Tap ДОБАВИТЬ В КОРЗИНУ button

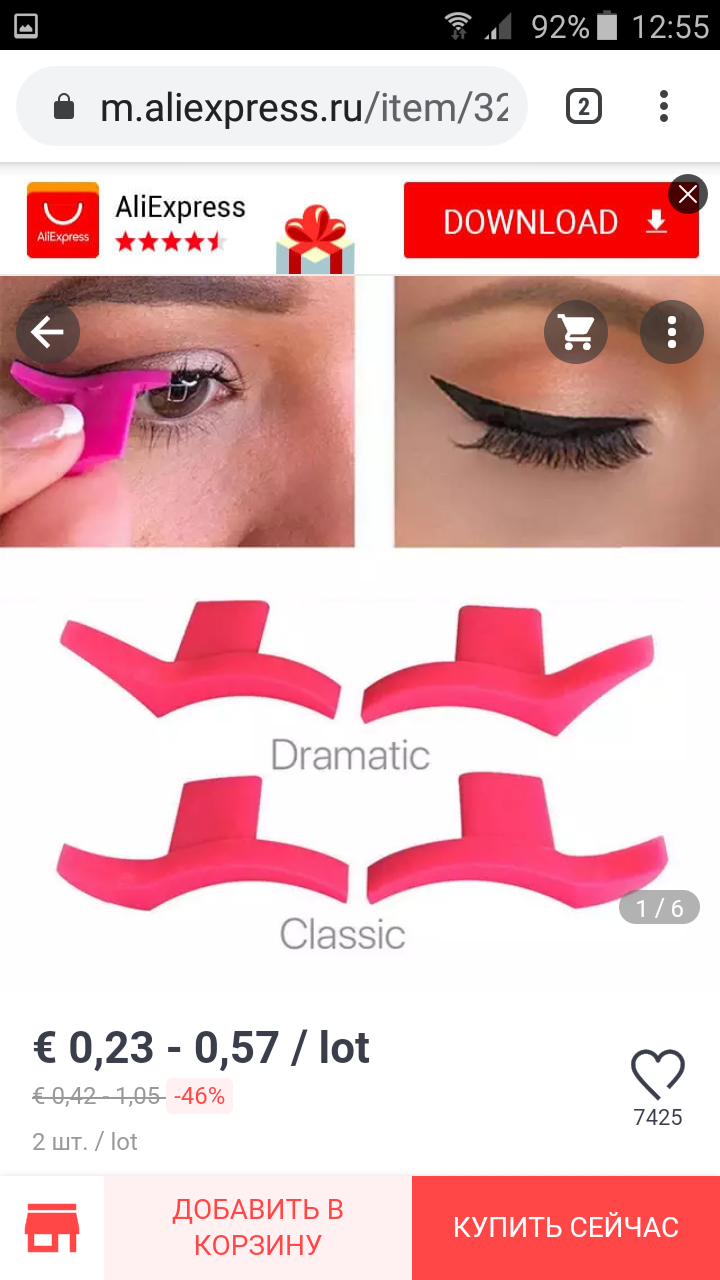pyautogui.click(x=258, y=1228)
